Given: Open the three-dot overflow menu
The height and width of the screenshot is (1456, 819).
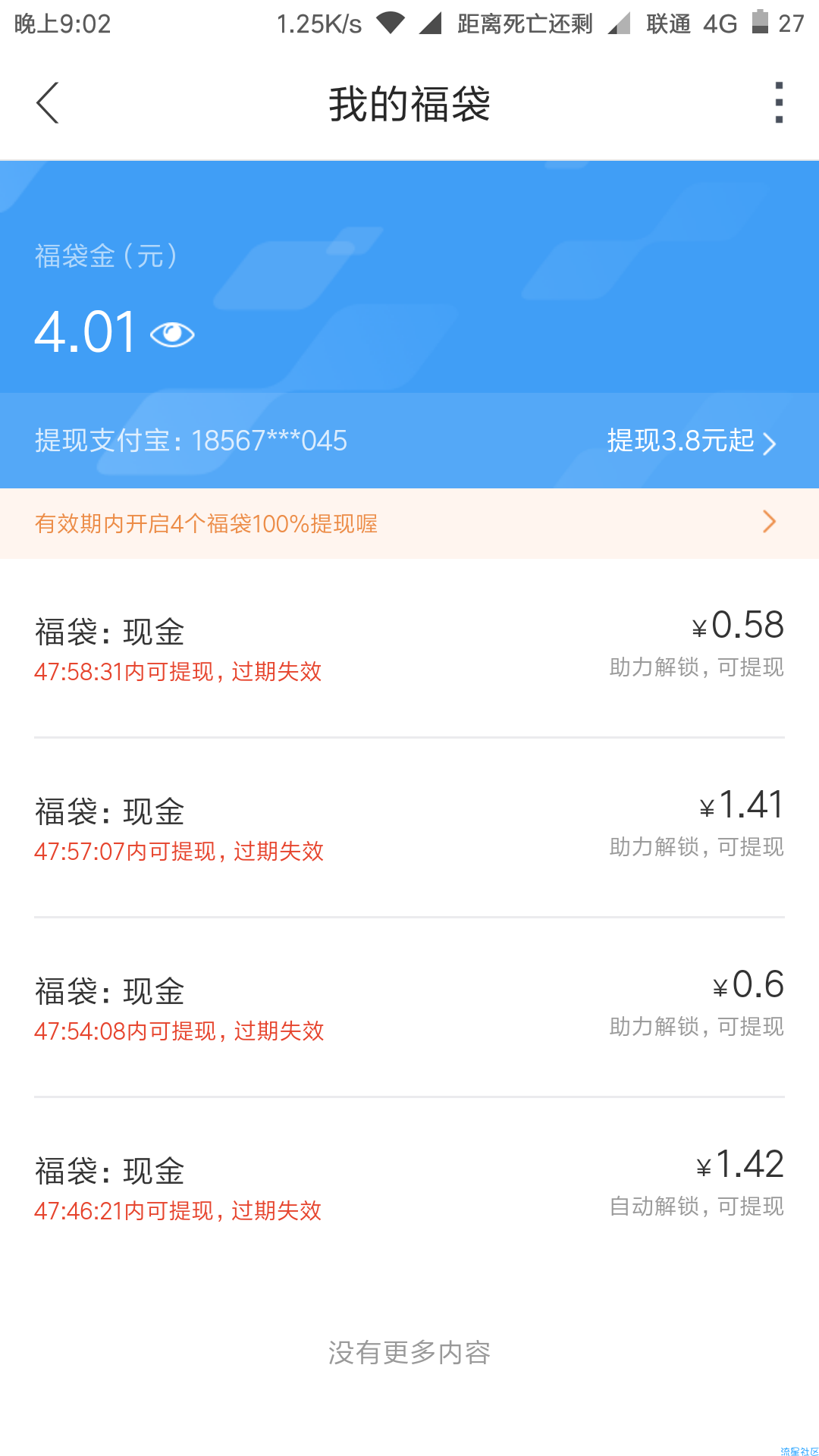Looking at the screenshot, I should 779,103.
